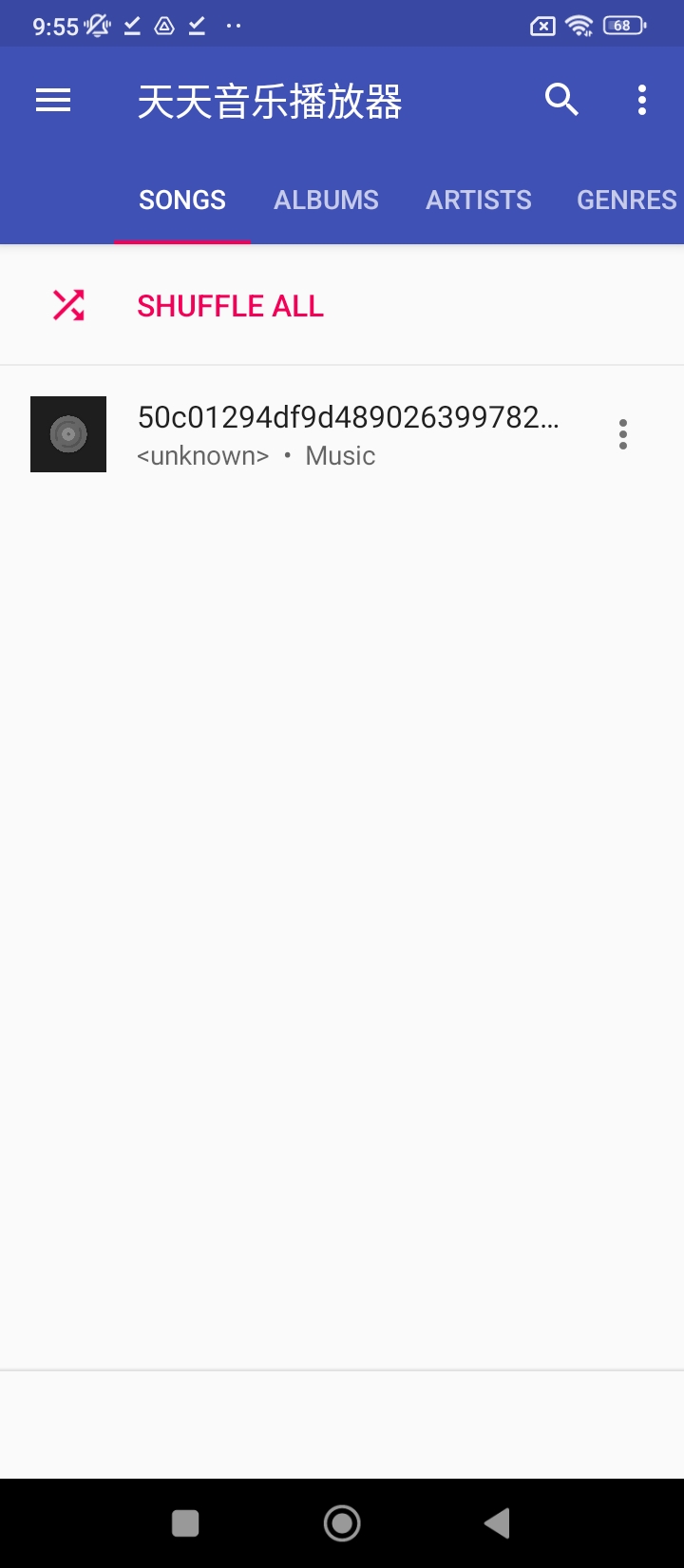
Task: Open the app bar overflow menu
Action: (x=642, y=100)
